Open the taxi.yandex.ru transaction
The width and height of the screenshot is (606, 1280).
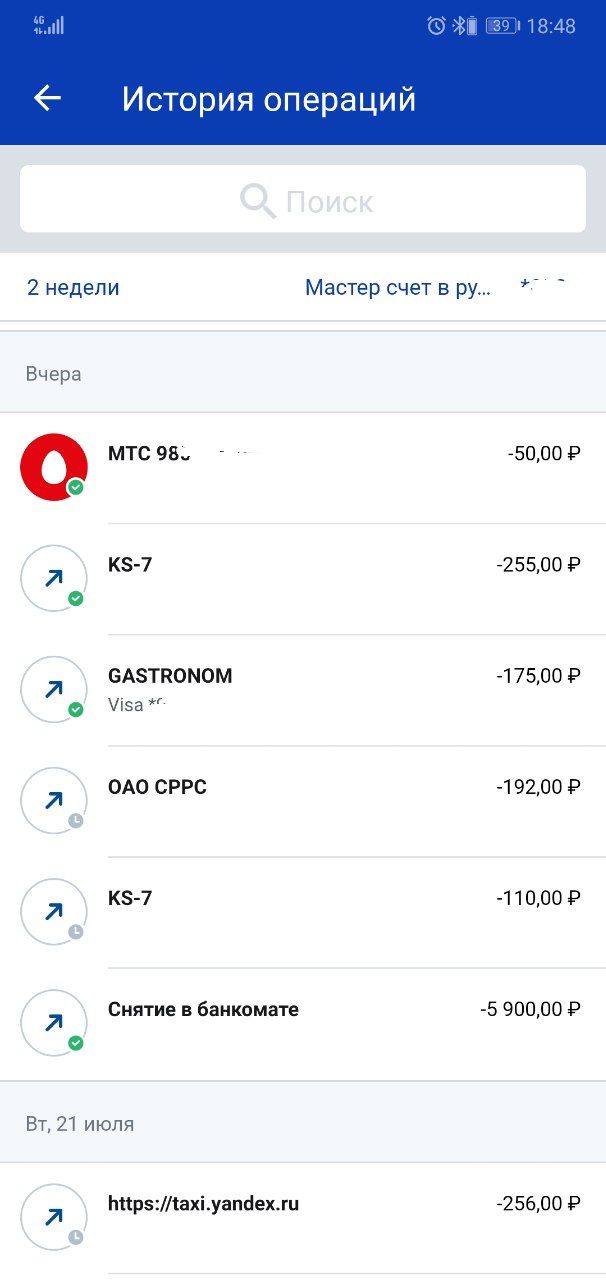pos(303,1218)
